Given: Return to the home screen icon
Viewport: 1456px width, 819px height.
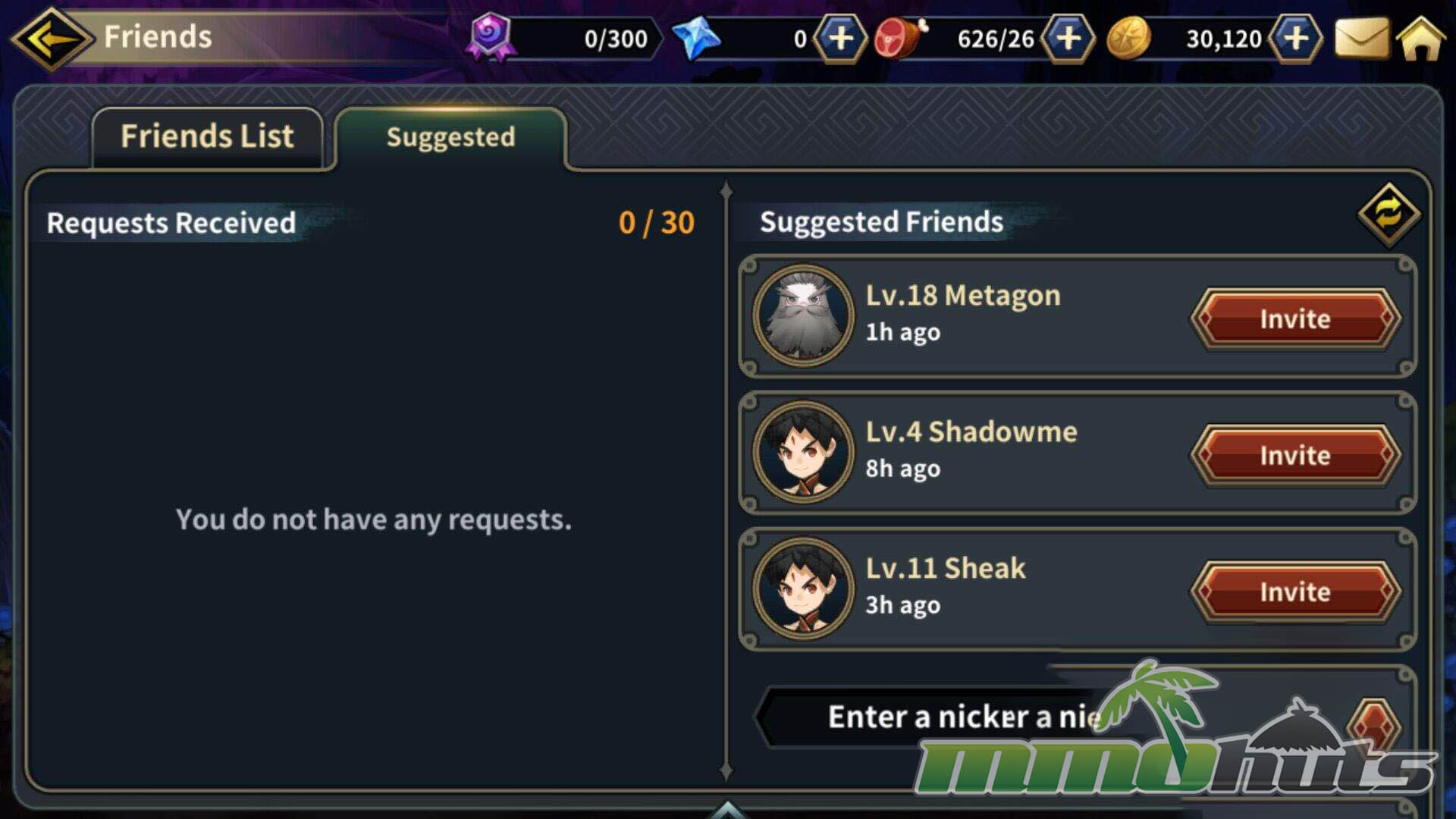Looking at the screenshot, I should pyautogui.click(x=1420, y=38).
